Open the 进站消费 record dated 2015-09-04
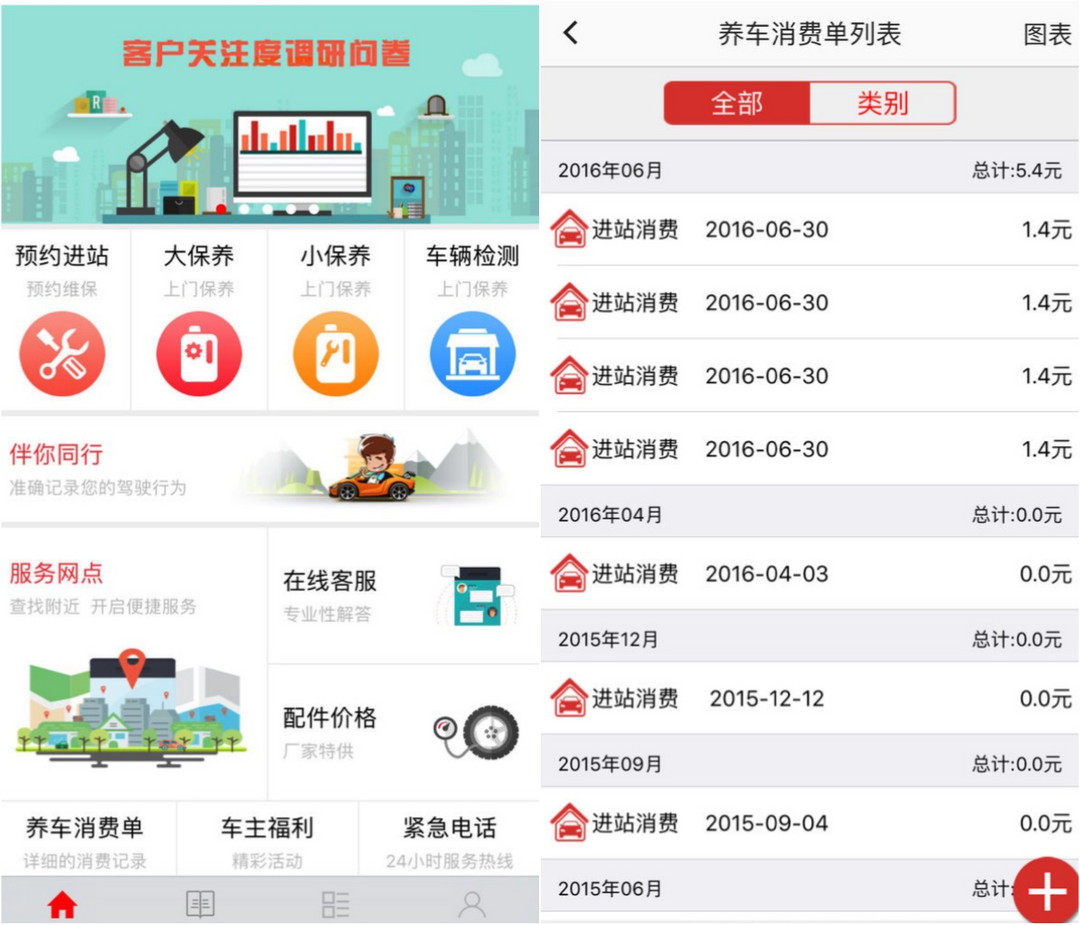1080x925 pixels. coord(810,823)
